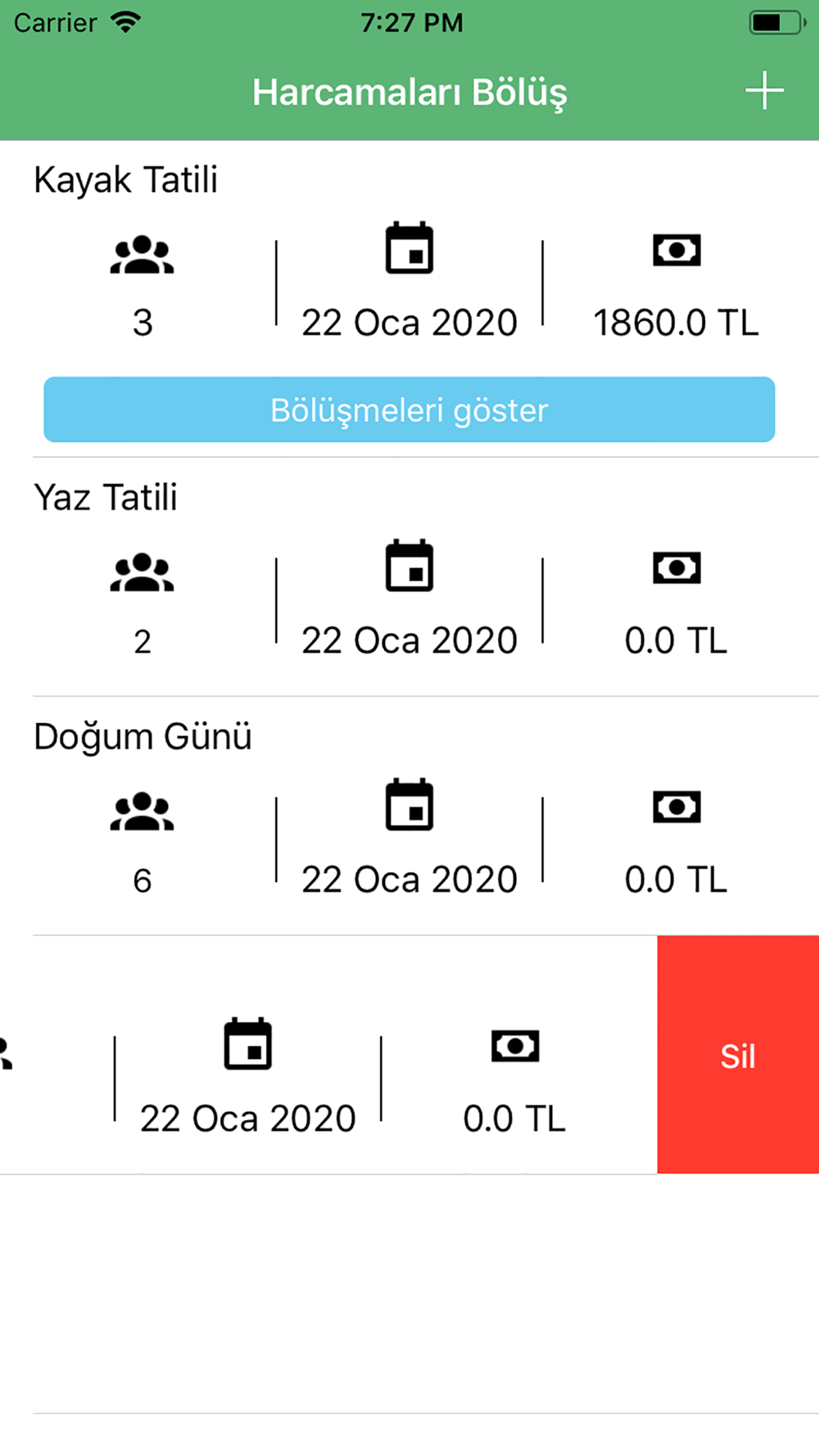The width and height of the screenshot is (819, 1456).
Task: Add a new expense group with plus
Action: click(764, 91)
